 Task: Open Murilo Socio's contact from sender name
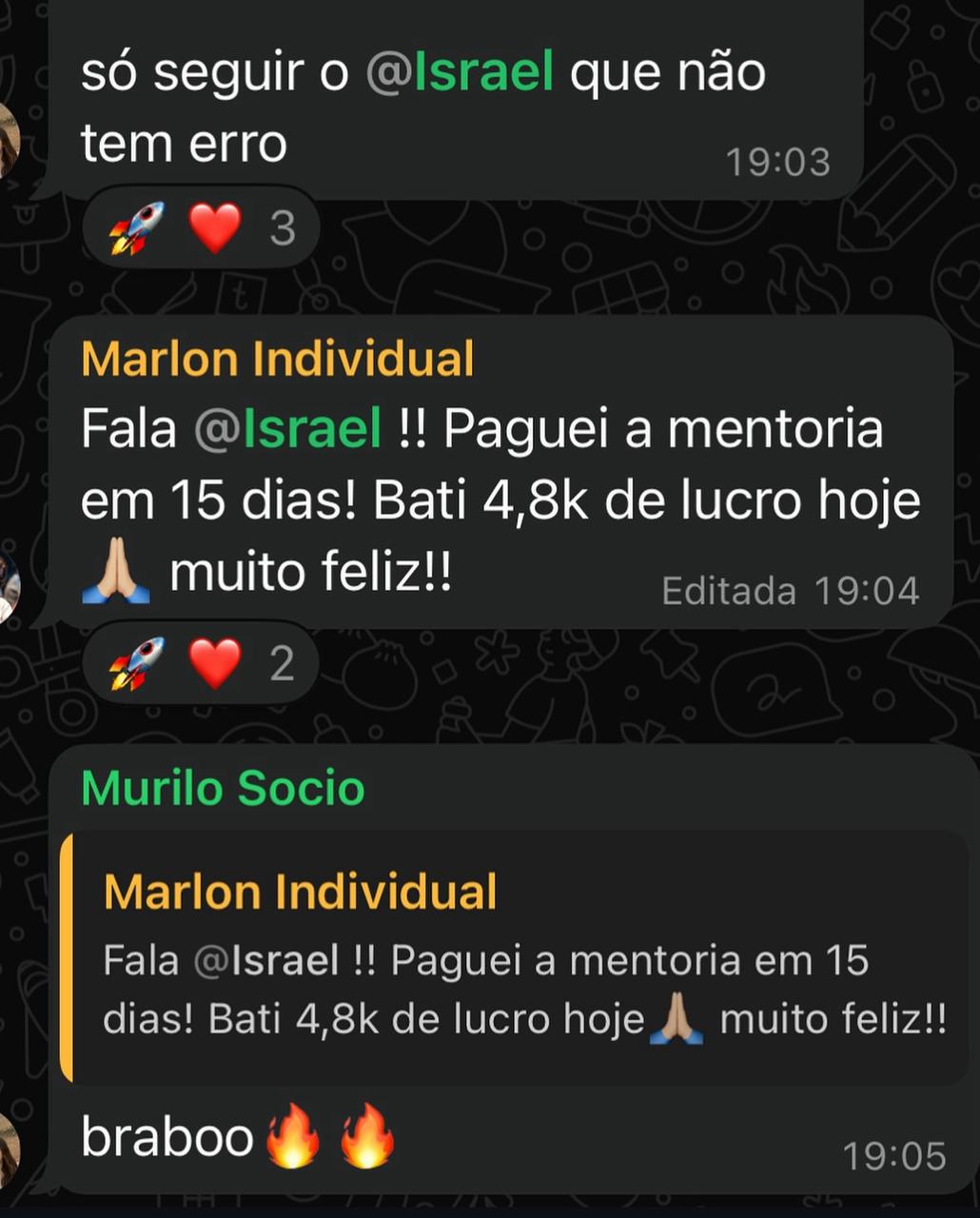[x=224, y=789]
